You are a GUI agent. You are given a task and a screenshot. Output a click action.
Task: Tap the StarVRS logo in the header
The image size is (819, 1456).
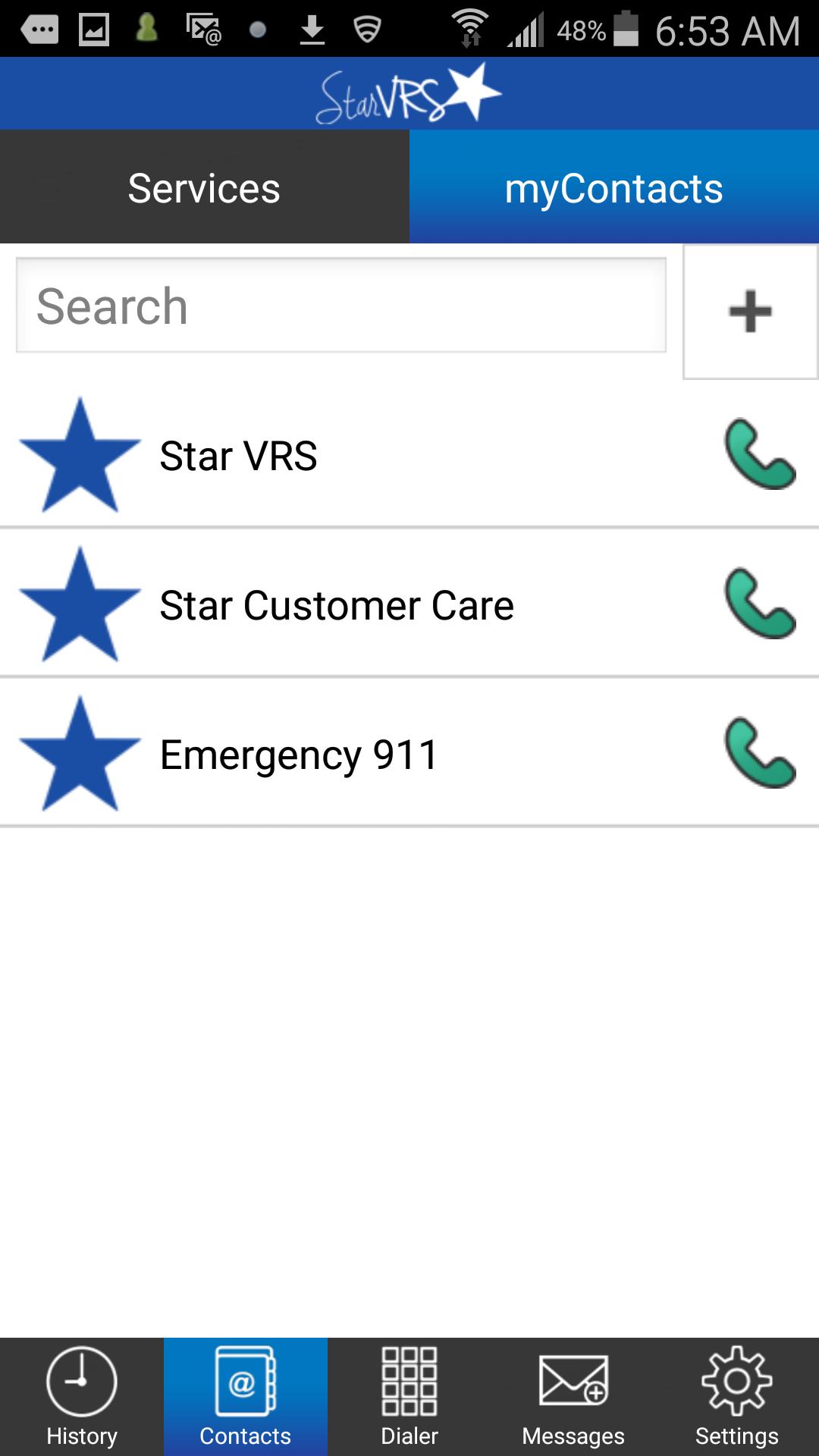[409, 93]
